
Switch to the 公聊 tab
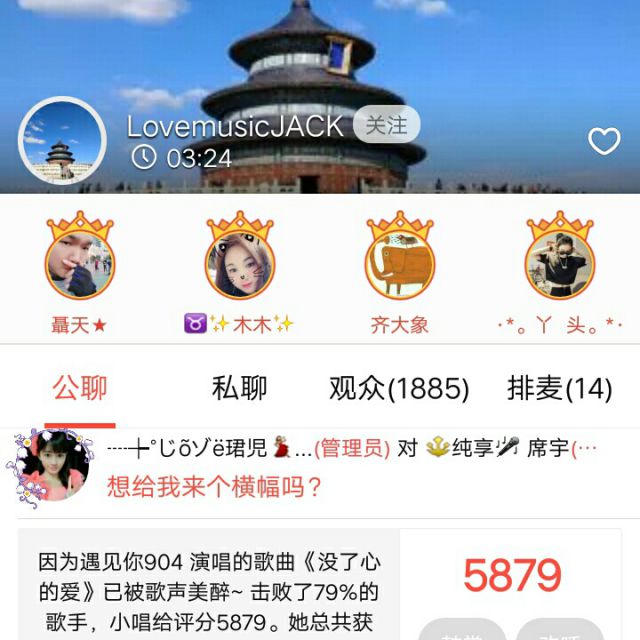pos(80,388)
